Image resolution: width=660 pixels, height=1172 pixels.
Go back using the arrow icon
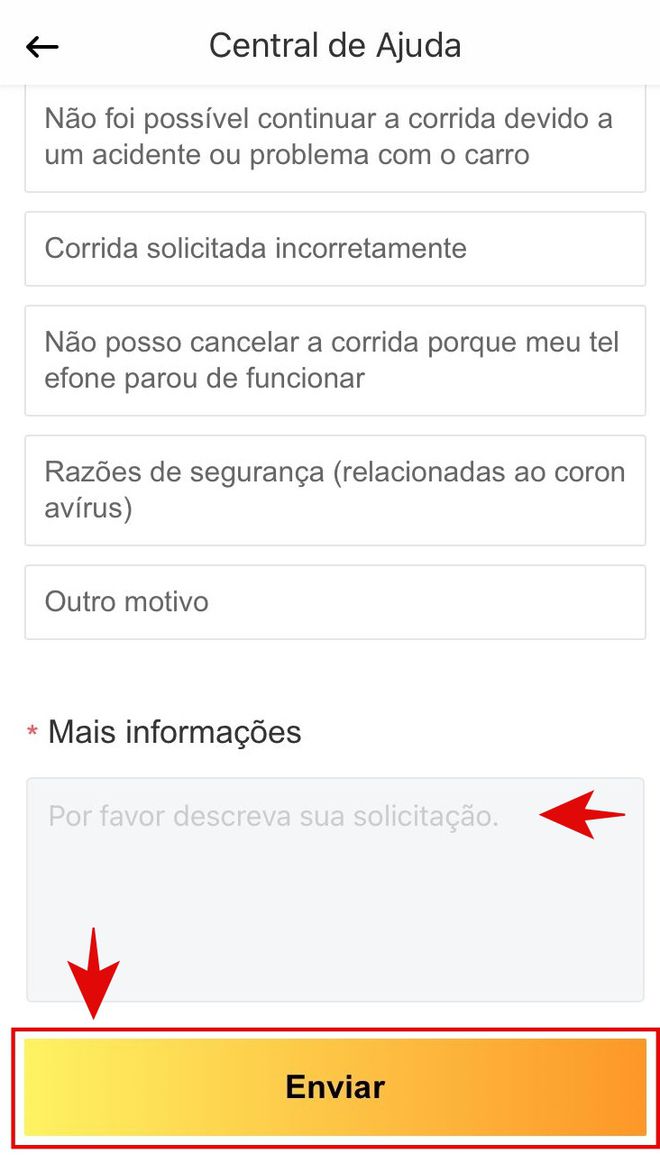tap(42, 46)
